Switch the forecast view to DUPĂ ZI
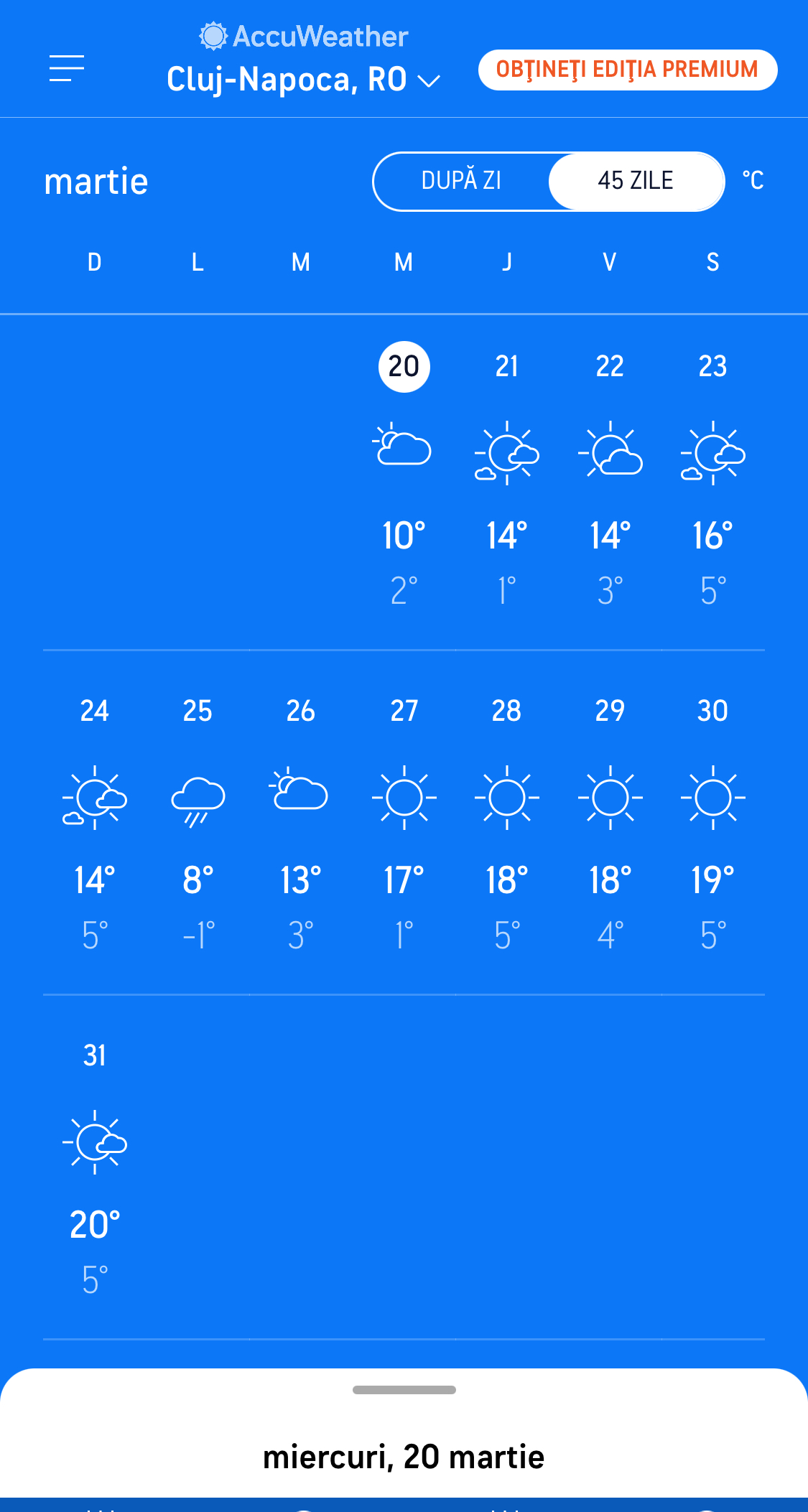Screen dimensions: 808x1512 pyautogui.click(x=462, y=181)
